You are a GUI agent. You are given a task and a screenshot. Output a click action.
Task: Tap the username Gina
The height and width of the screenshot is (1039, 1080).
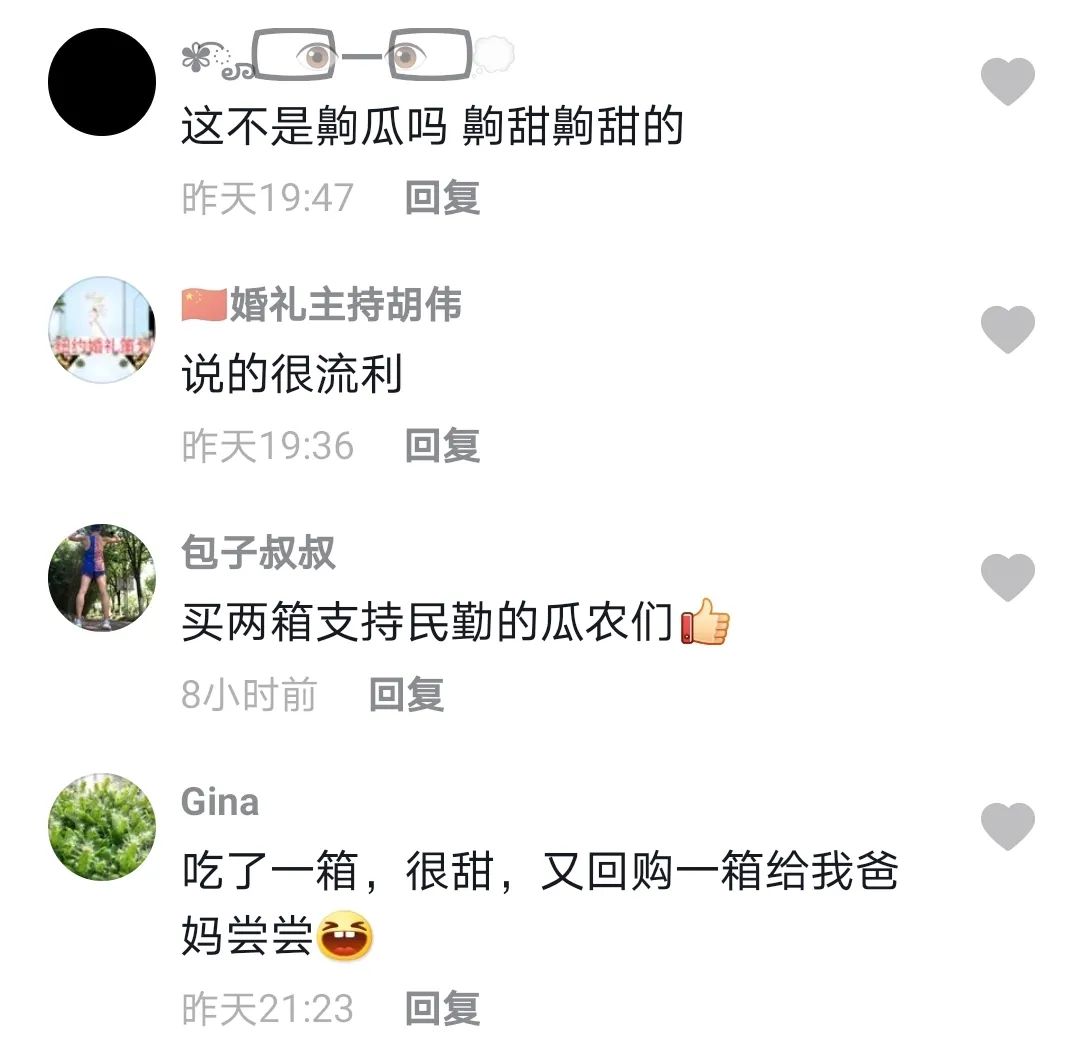point(220,801)
